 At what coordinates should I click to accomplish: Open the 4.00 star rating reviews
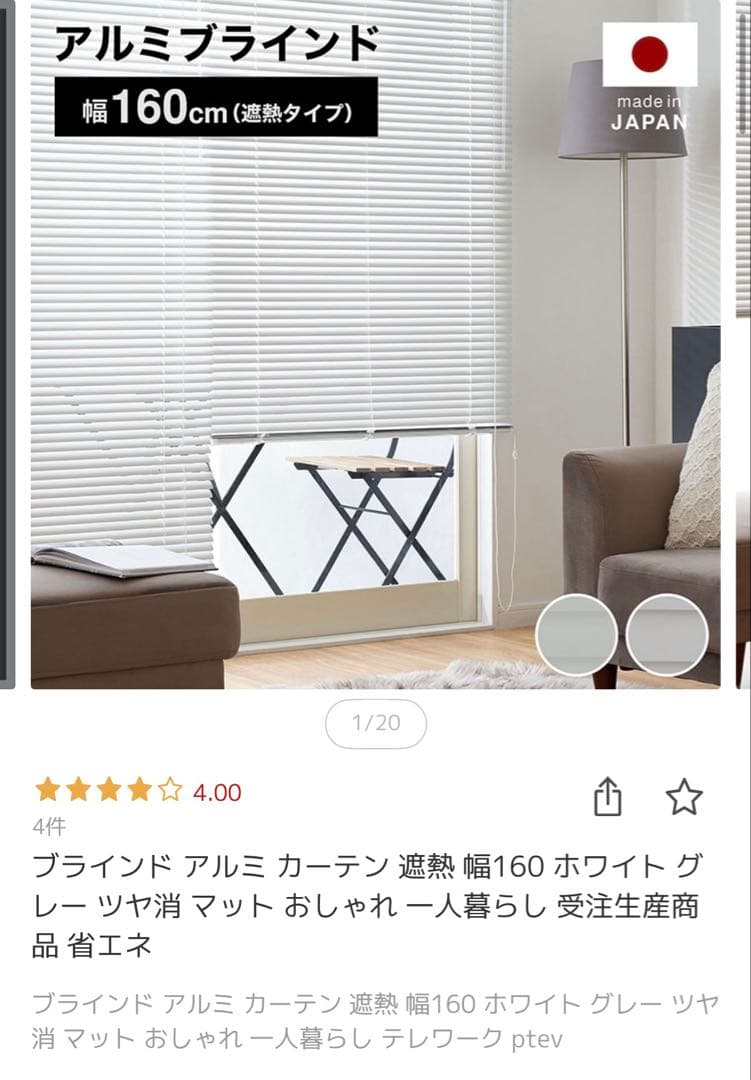138,792
